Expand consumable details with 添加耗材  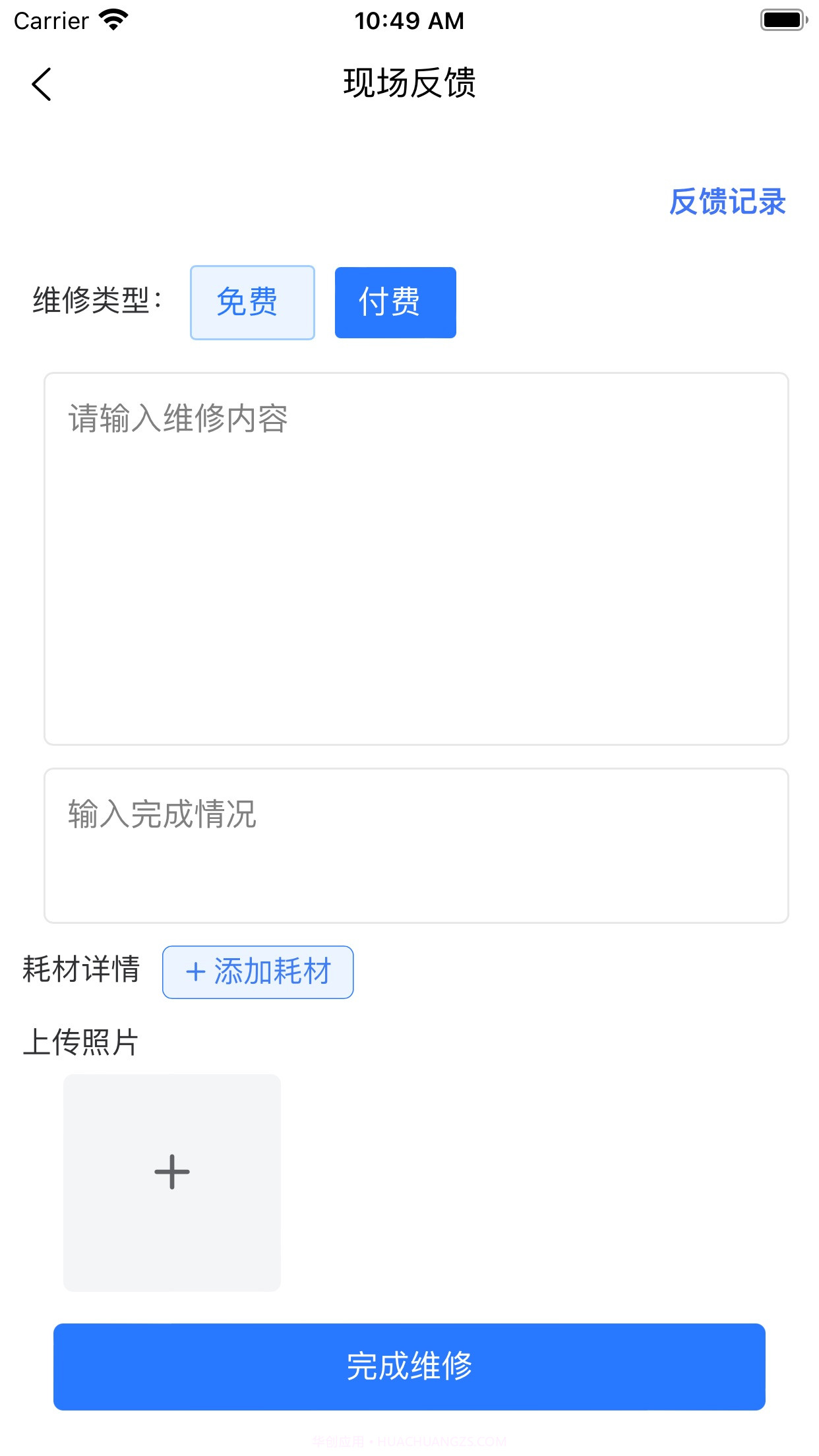coord(257,971)
